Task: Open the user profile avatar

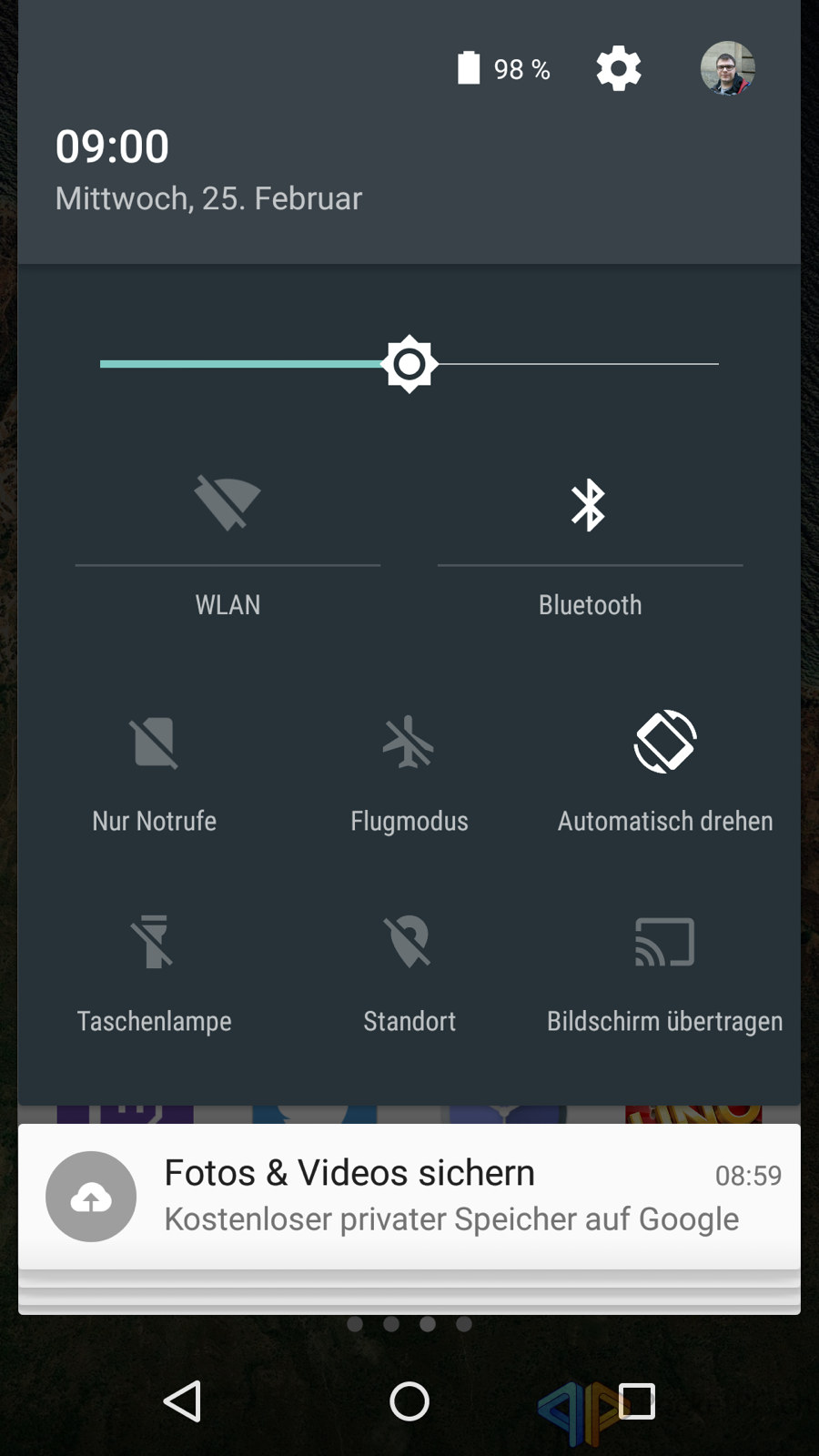Action: [727, 68]
